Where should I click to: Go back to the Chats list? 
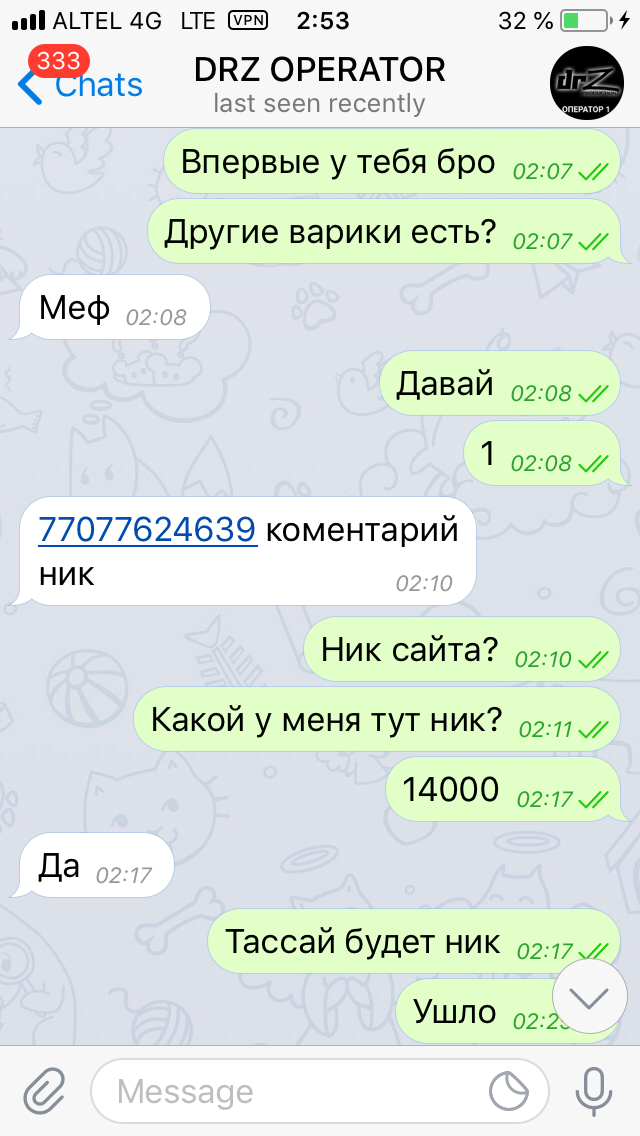pyautogui.click(x=80, y=85)
